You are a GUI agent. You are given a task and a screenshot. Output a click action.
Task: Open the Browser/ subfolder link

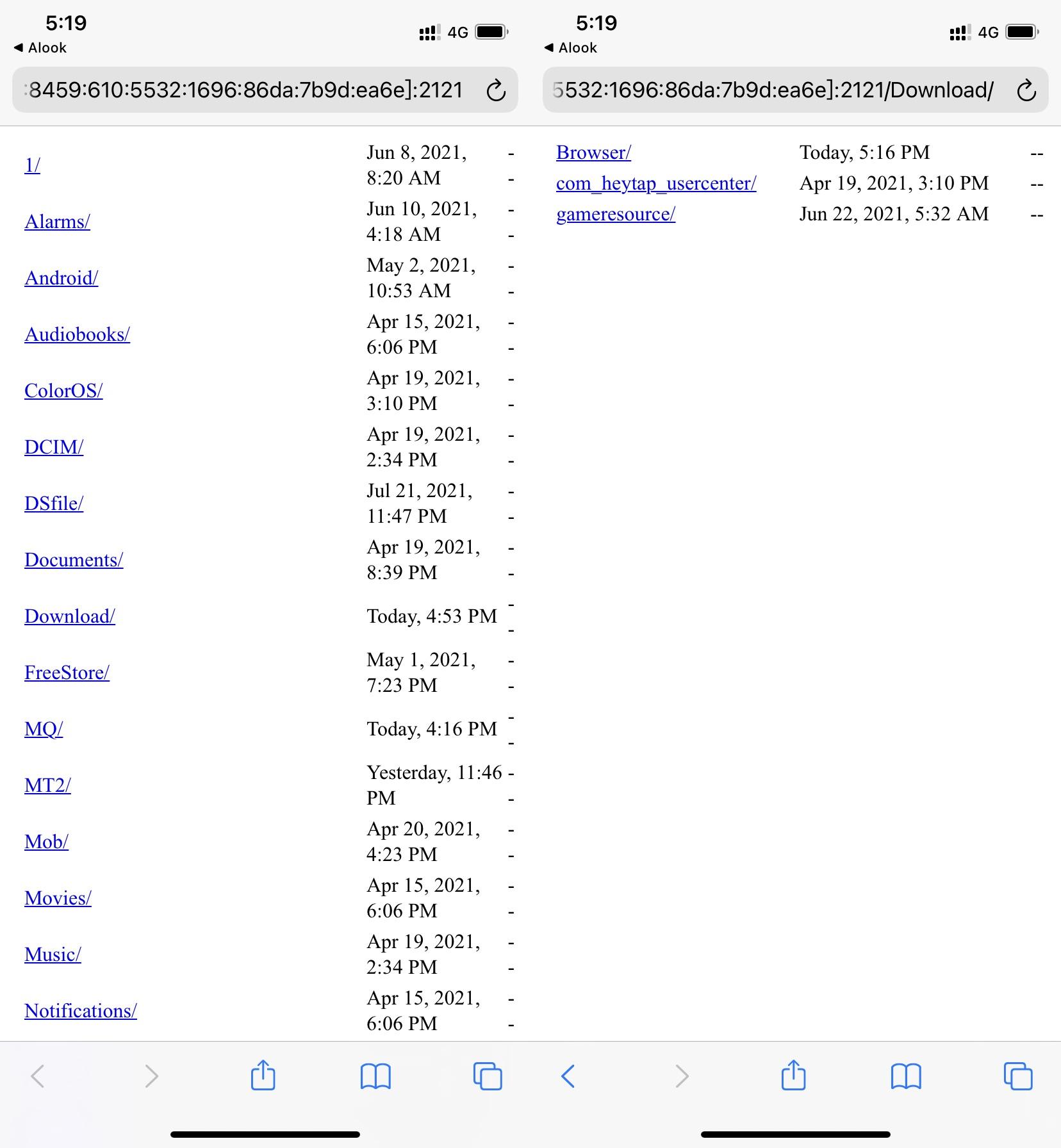(593, 152)
